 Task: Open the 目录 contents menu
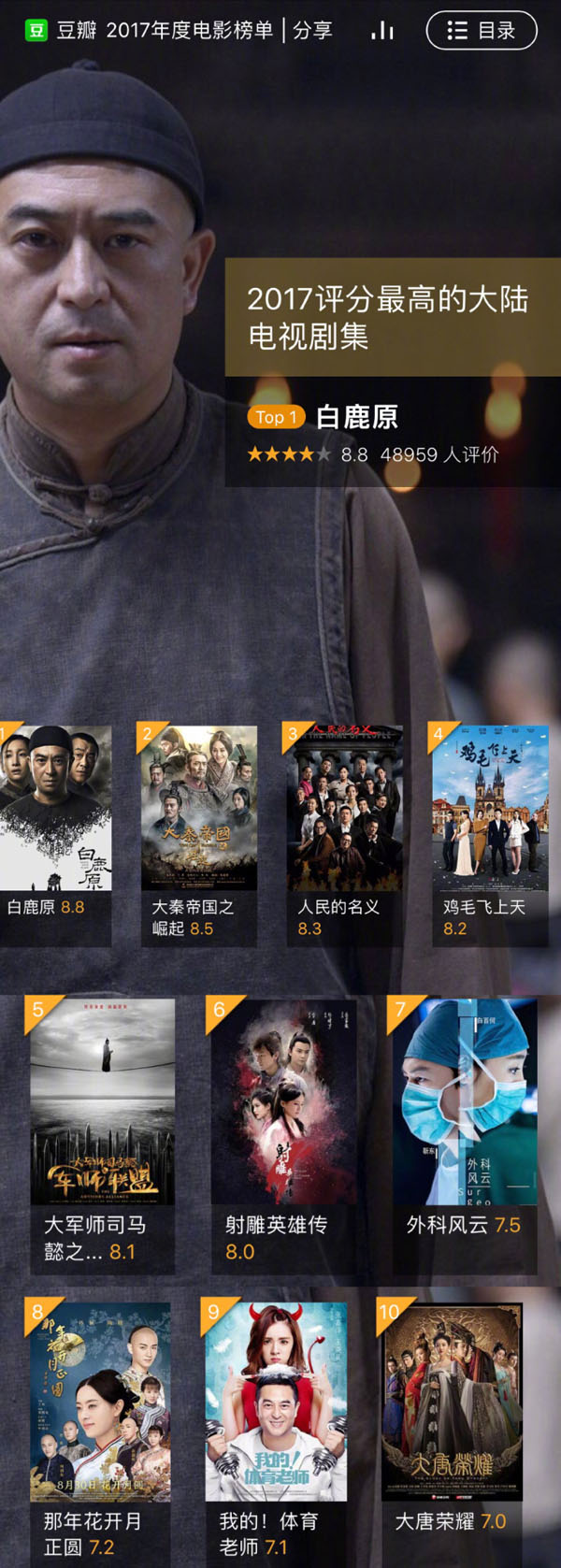tap(482, 31)
